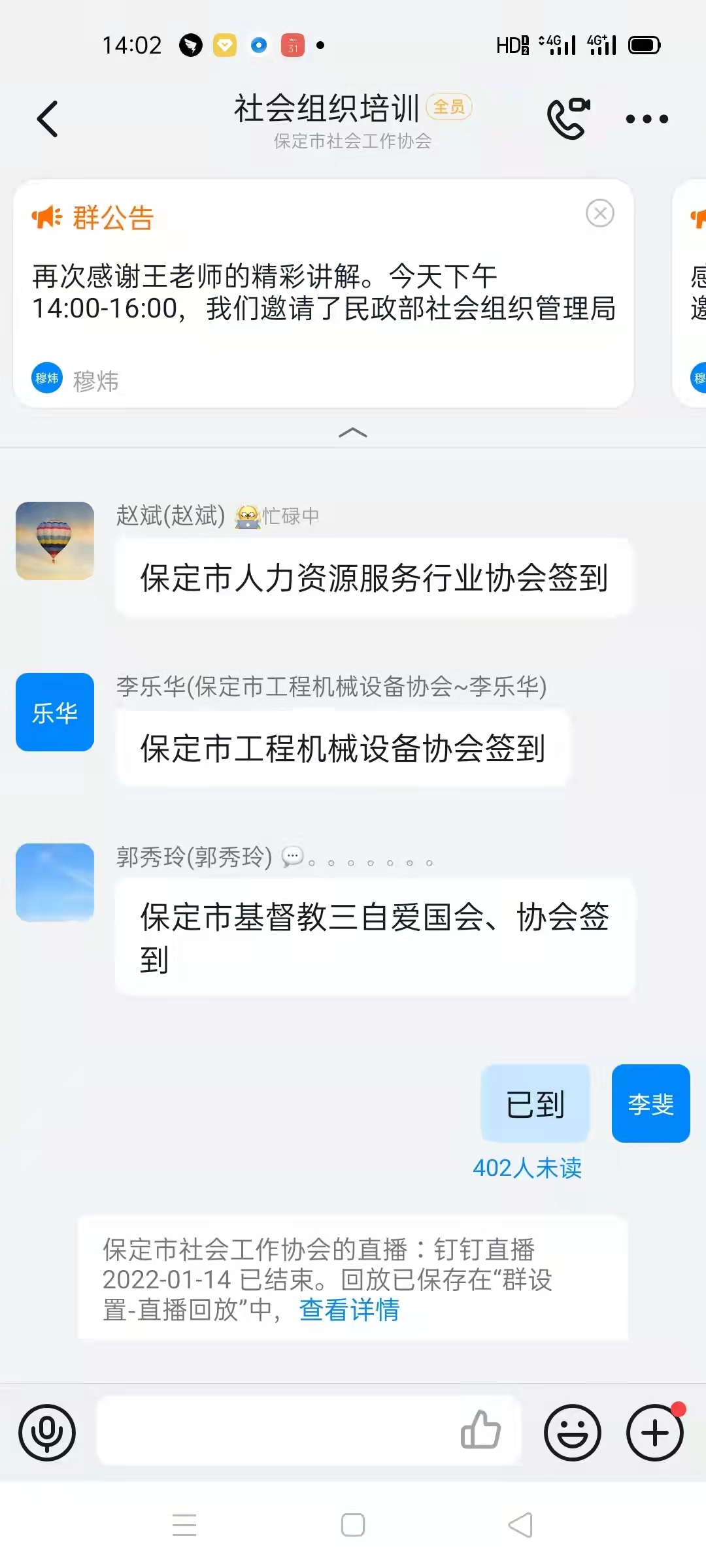Go back from the group chat
This screenshot has width=706, height=1568.
point(48,119)
